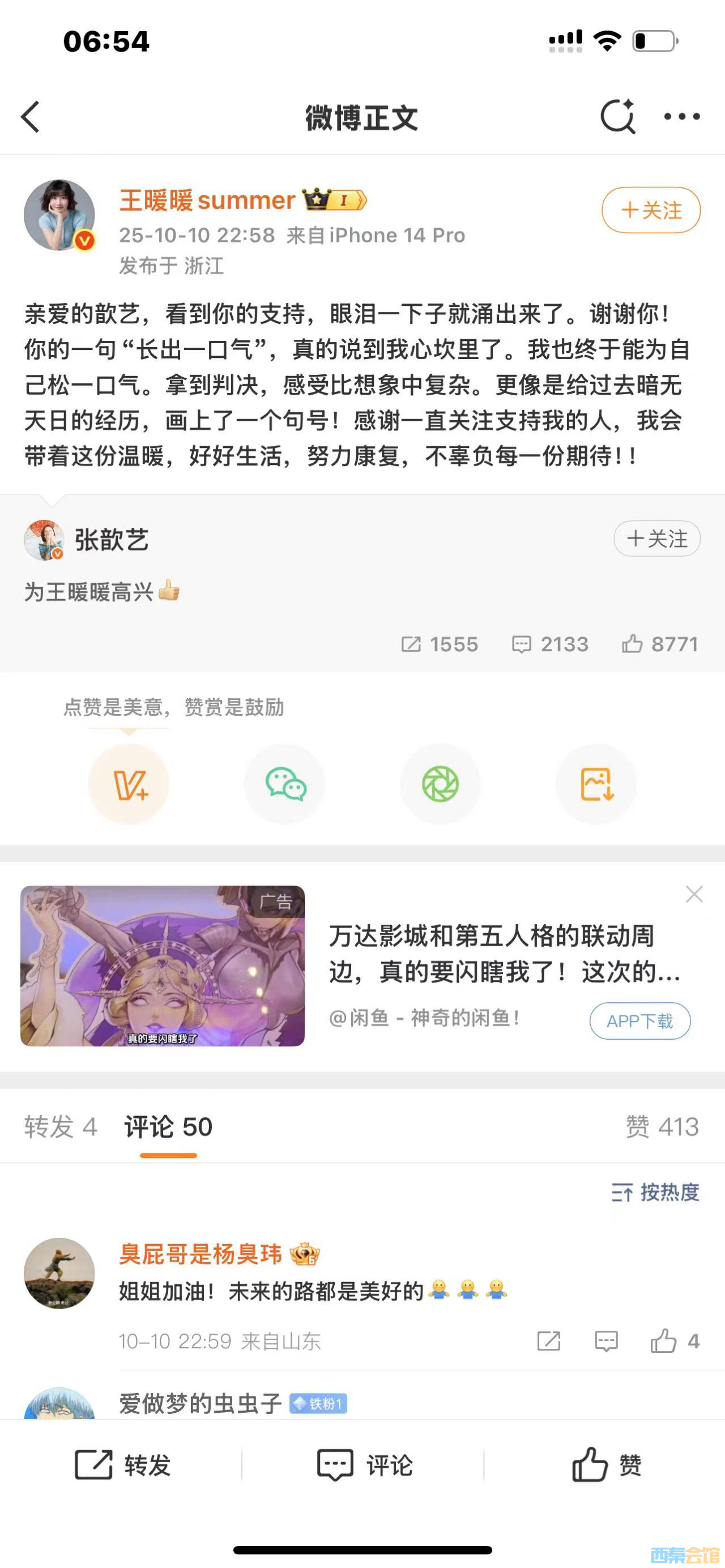Viewport: 725px width, 1568px height.
Task: Switch to the 转发 4 tab
Action: point(60,1127)
